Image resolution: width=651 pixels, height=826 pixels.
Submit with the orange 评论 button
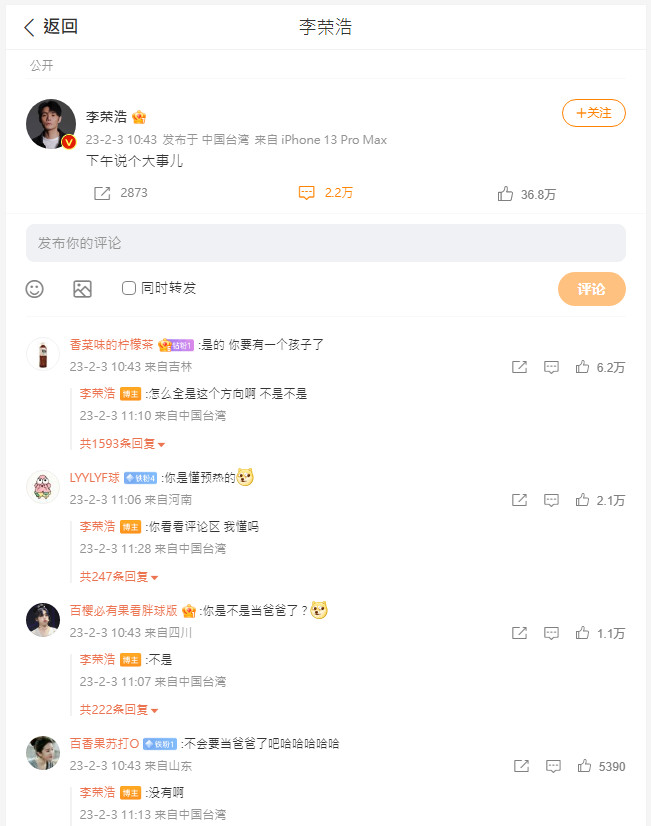coord(591,289)
